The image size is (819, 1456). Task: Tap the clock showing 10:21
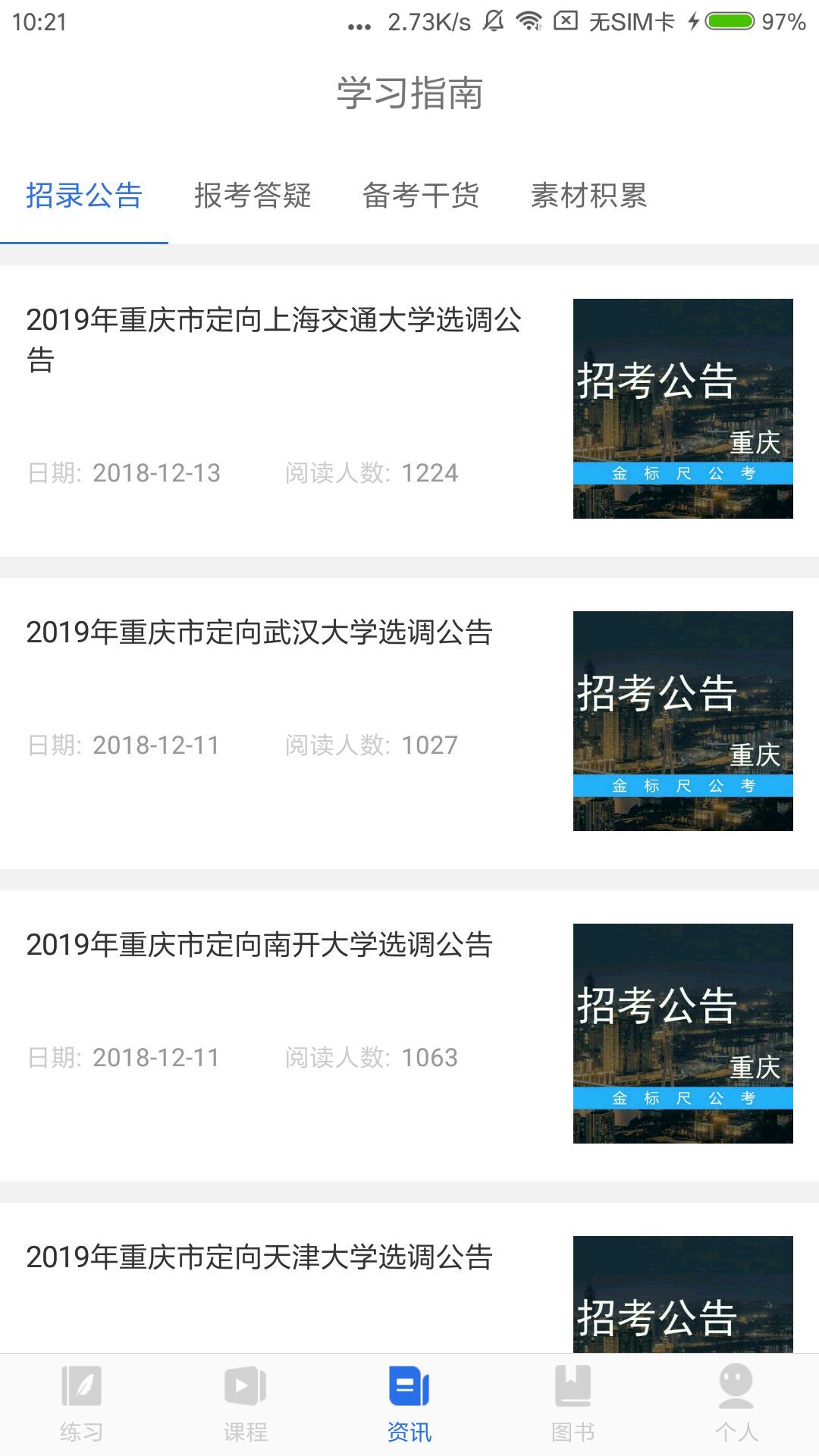[x=39, y=22]
